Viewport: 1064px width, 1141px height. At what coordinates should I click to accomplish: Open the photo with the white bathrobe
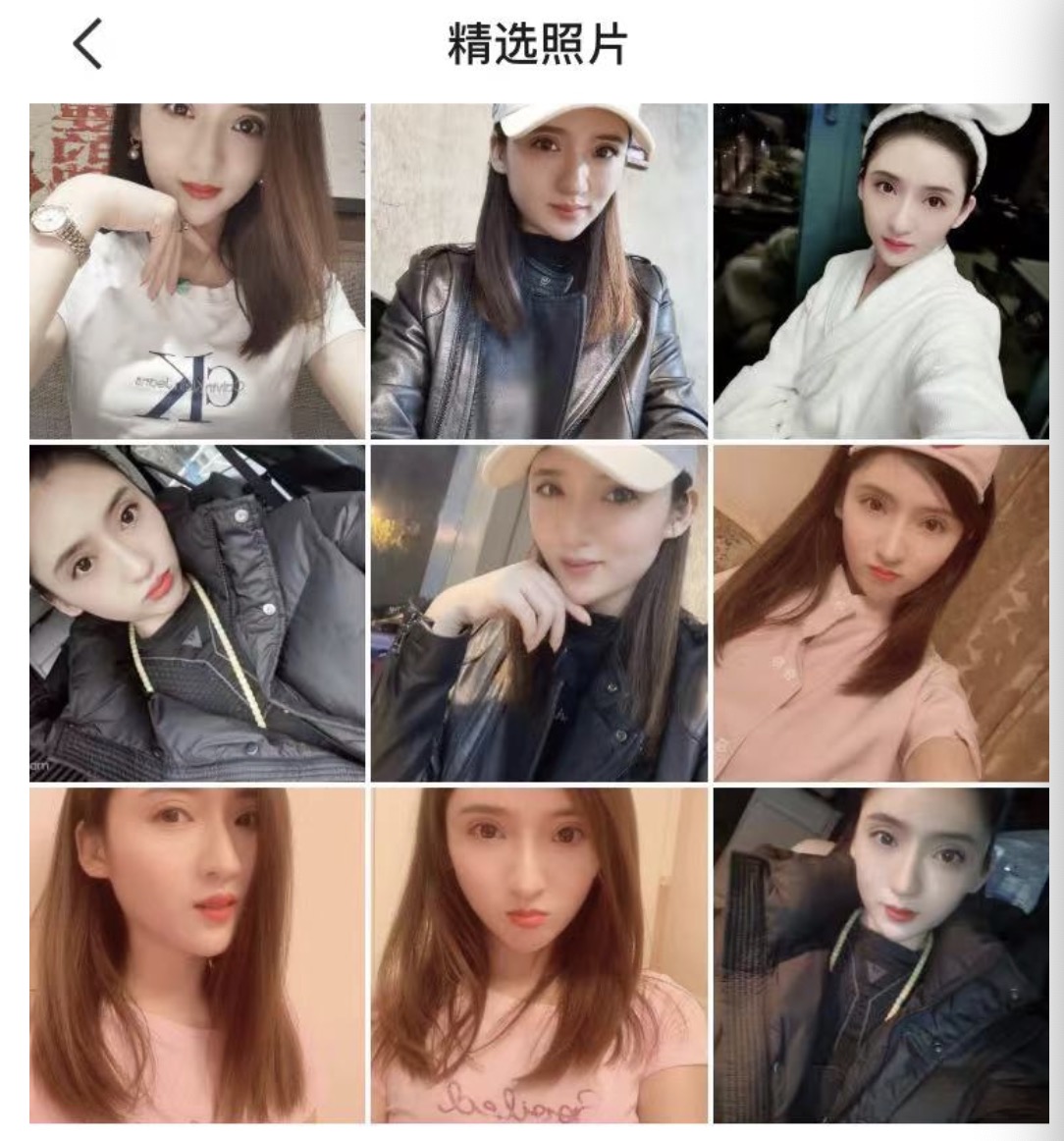pos(879,271)
